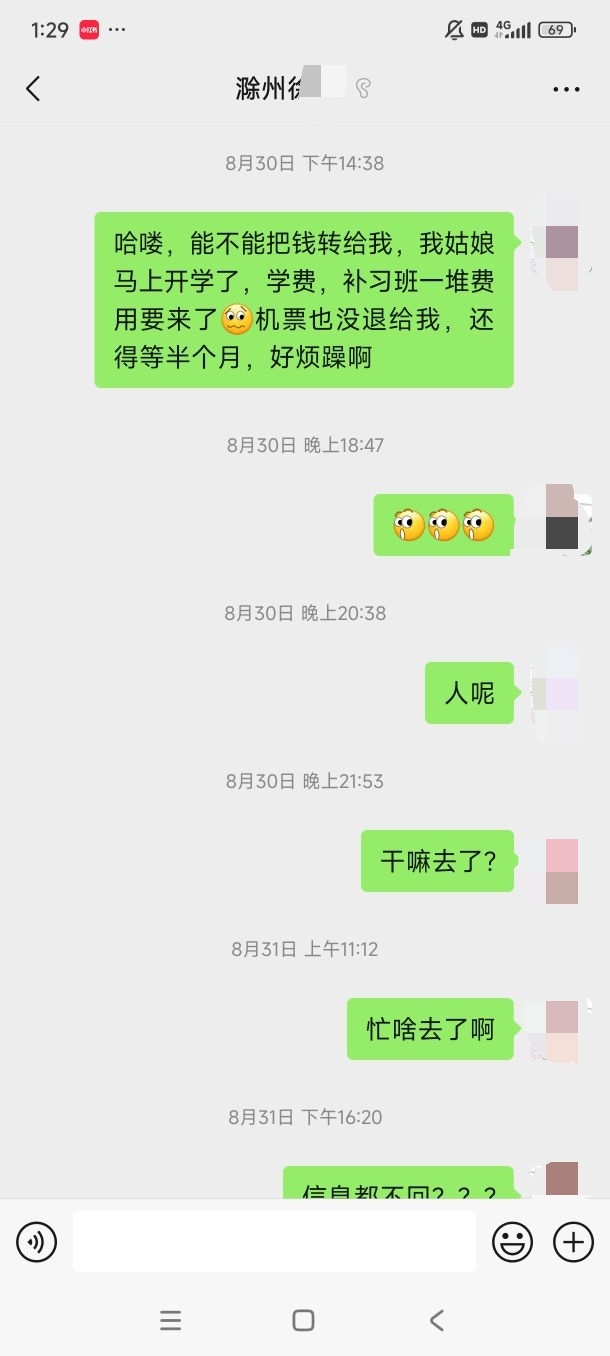The image size is (610, 1356).
Task: Go back from this chat
Action: [33, 89]
